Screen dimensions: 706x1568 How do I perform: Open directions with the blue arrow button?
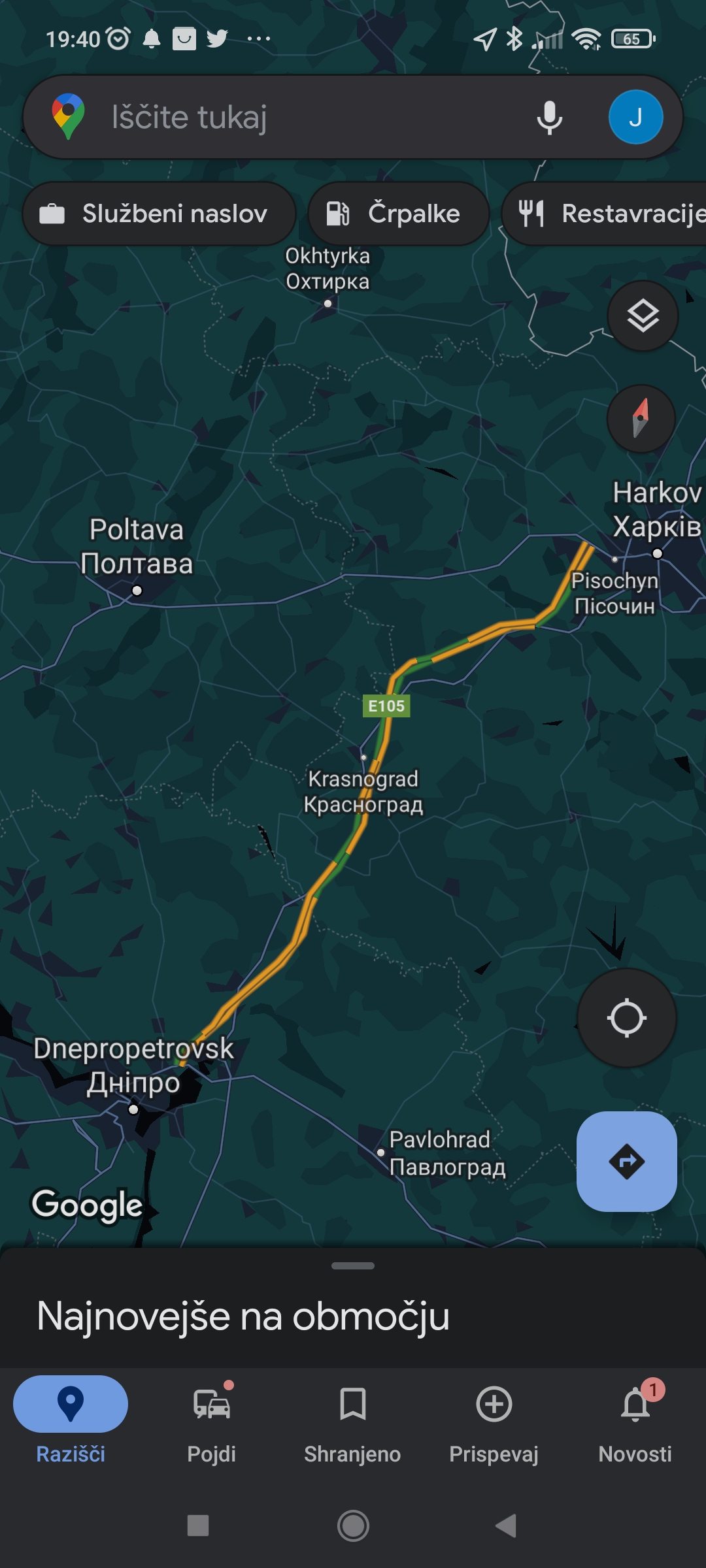626,1161
